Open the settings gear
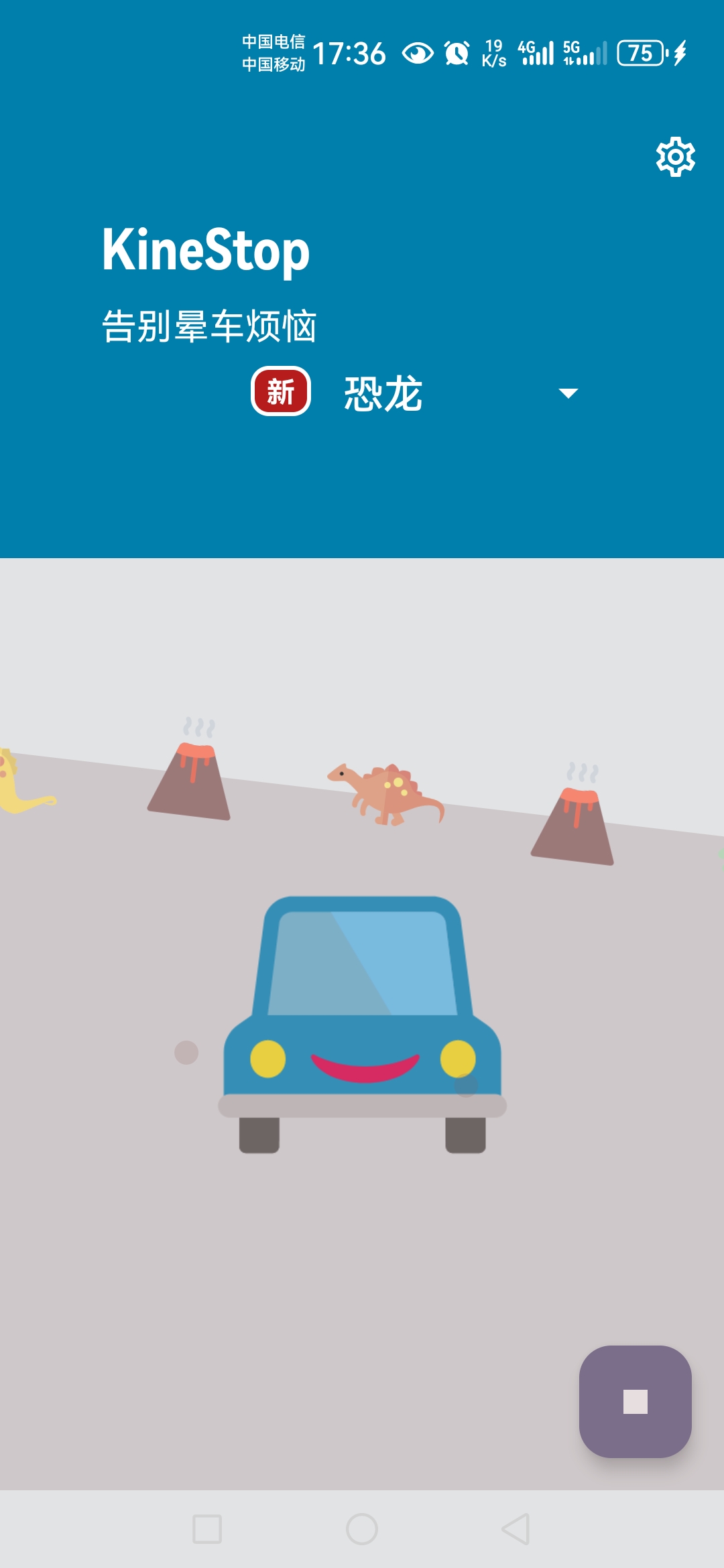The width and height of the screenshot is (724, 1568). point(675,157)
